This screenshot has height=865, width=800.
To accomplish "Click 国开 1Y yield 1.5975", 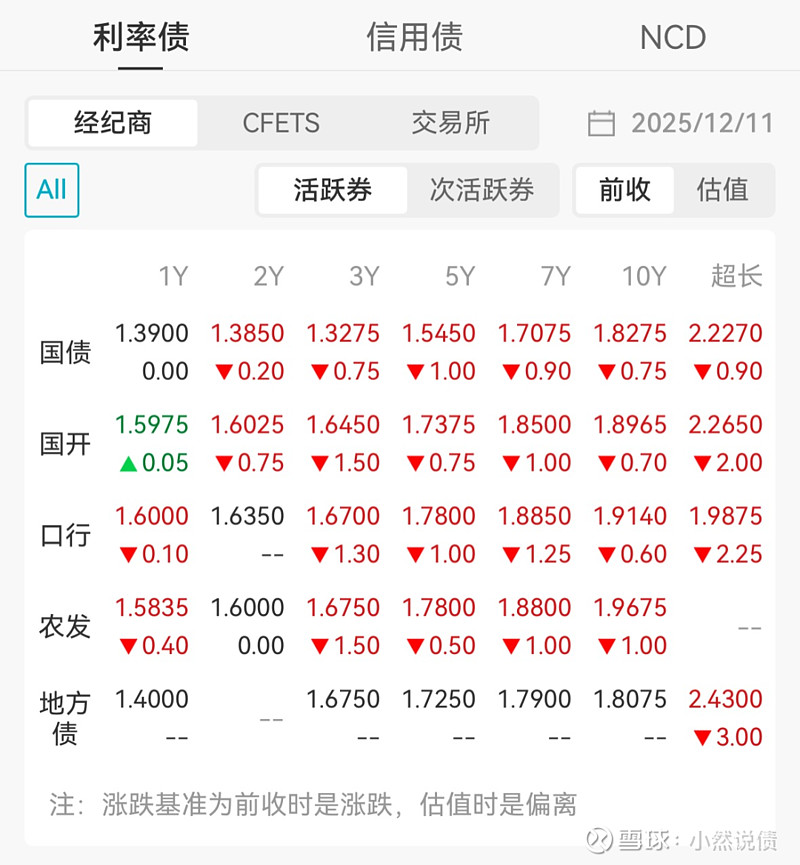I will [153, 424].
